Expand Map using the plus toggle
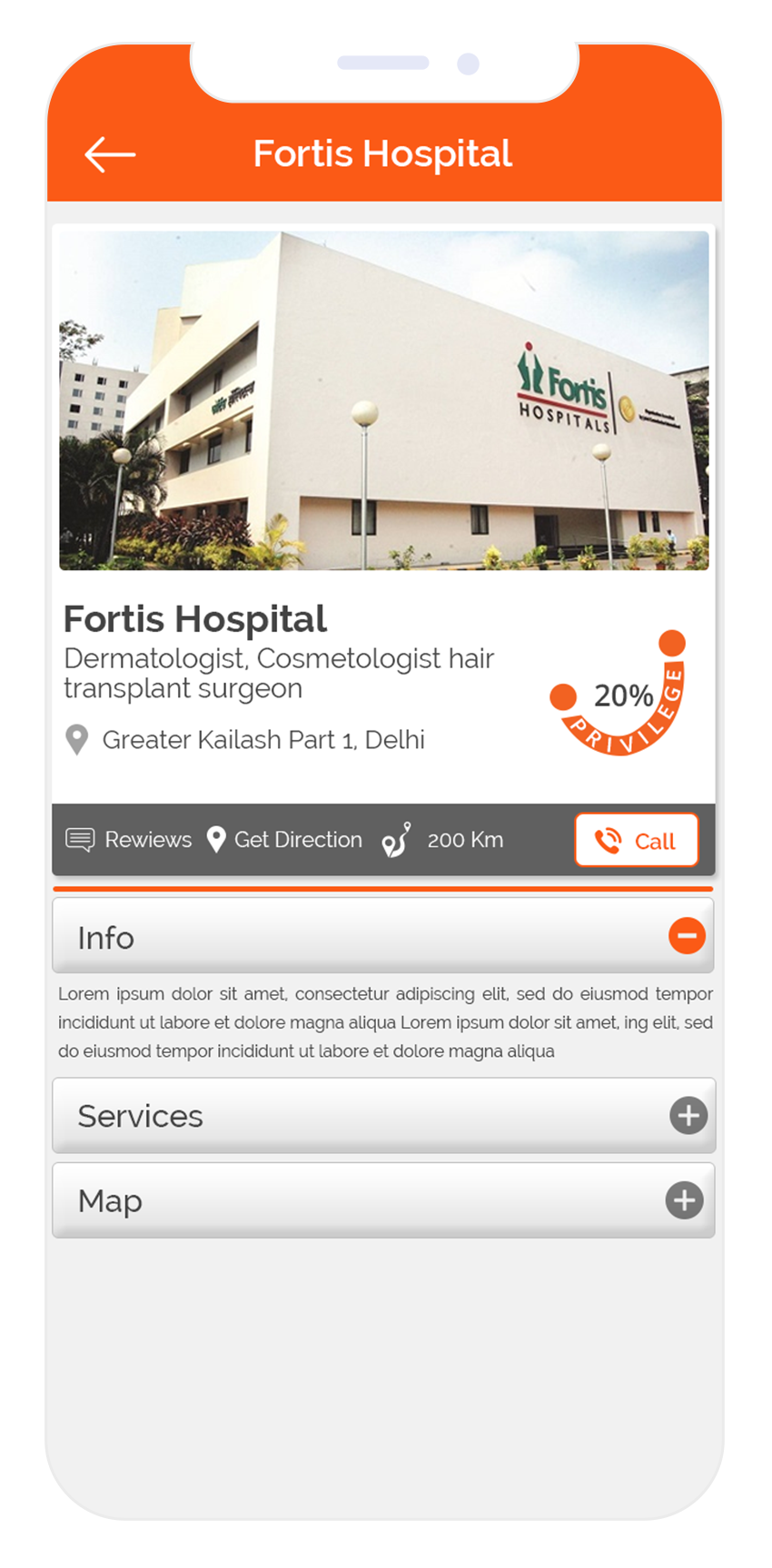 [x=683, y=1199]
